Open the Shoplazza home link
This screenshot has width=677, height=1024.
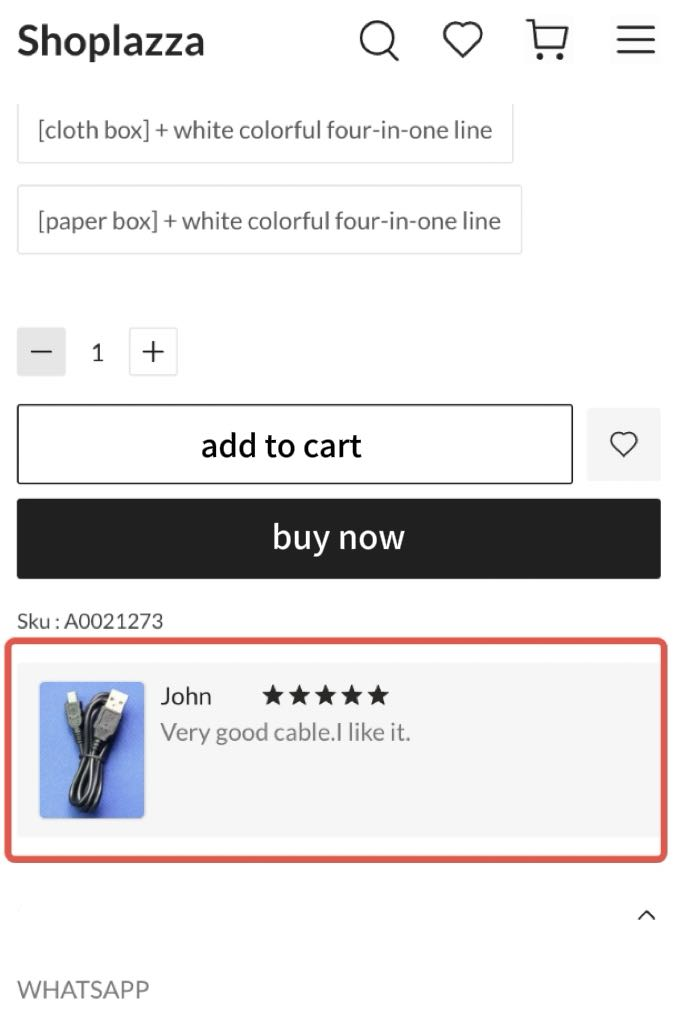(111, 41)
